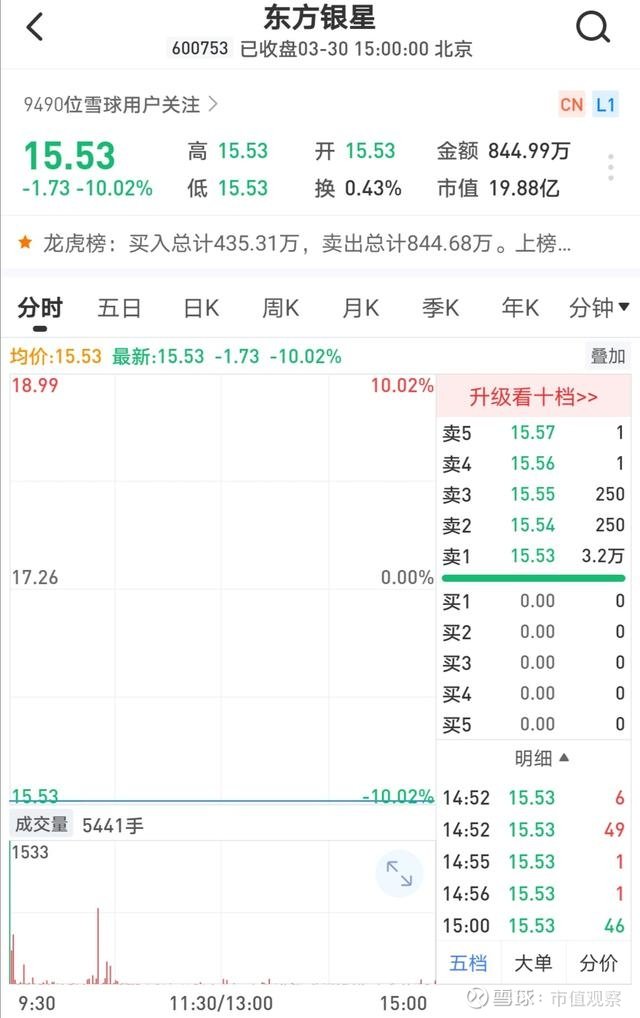The image size is (640, 1018).
Task: Open the three-dot more menu beside 市值
Action: point(610,168)
